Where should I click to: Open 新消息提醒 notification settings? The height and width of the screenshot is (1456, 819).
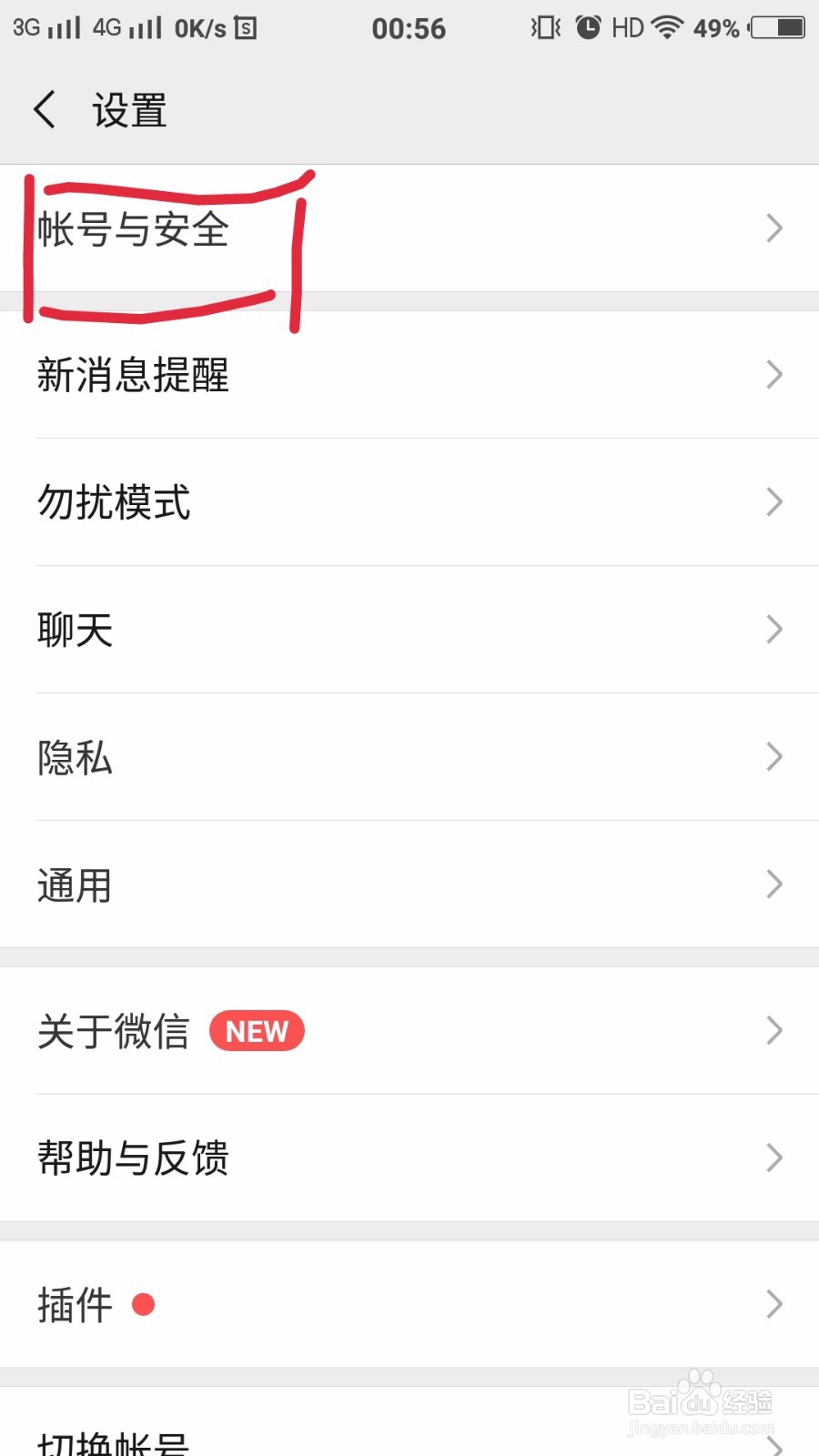[409, 375]
